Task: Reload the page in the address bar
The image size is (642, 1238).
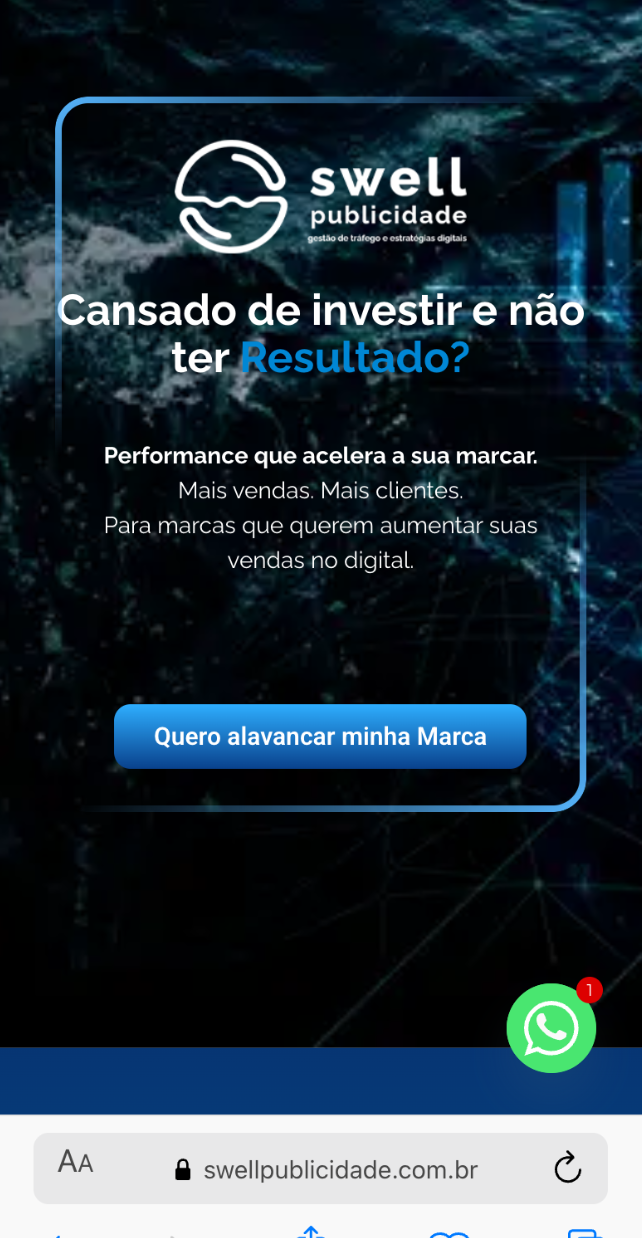Action: tap(567, 1167)
